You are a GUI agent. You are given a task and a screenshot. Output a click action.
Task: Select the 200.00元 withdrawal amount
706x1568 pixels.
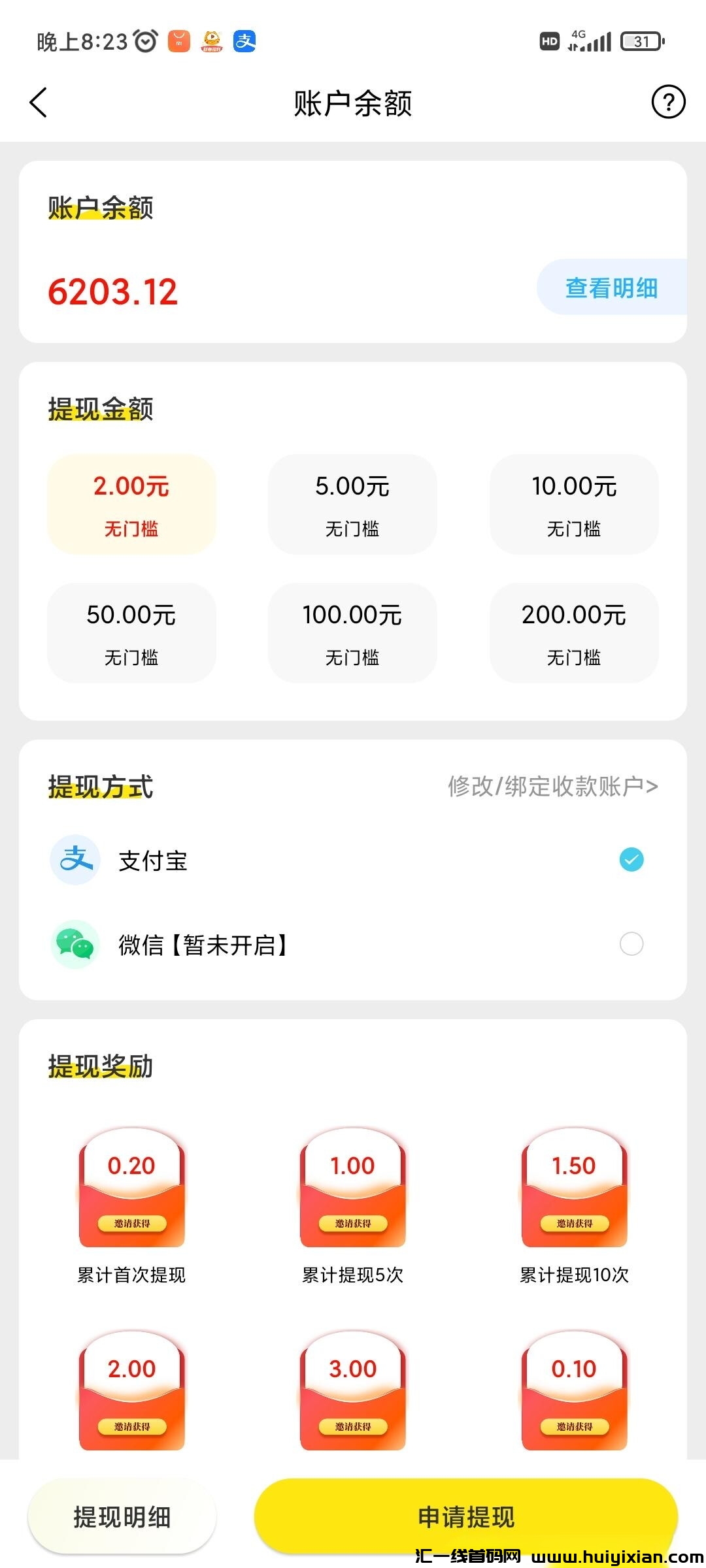tap(573, 632)
